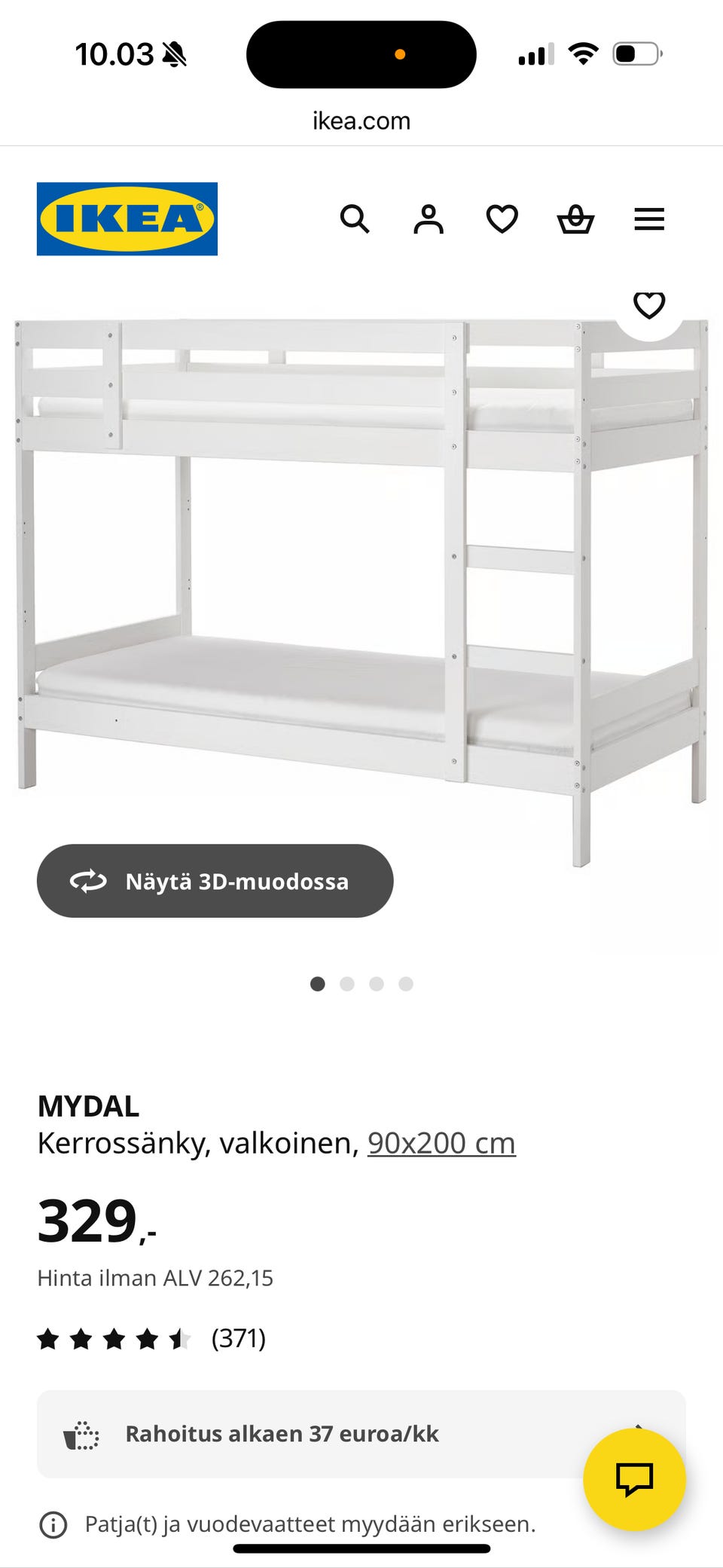
Task: Go to the IKEA home page logo
Action: tap(127, 219)
